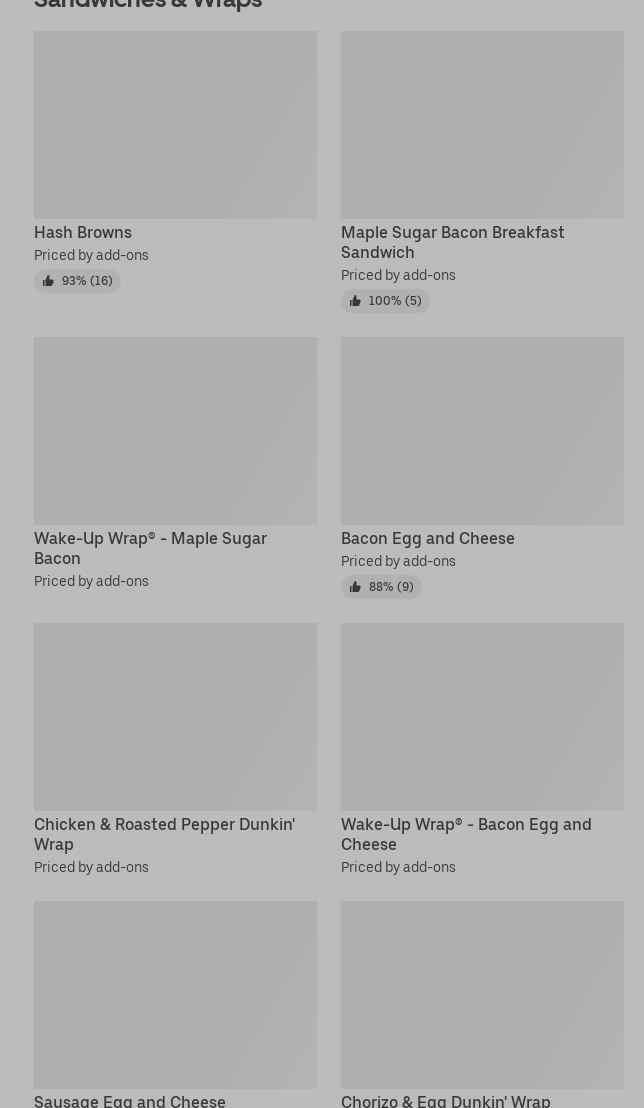Open the Hash Browns item
Viewport: 644px width, 1108px height.
coord(175,125)
